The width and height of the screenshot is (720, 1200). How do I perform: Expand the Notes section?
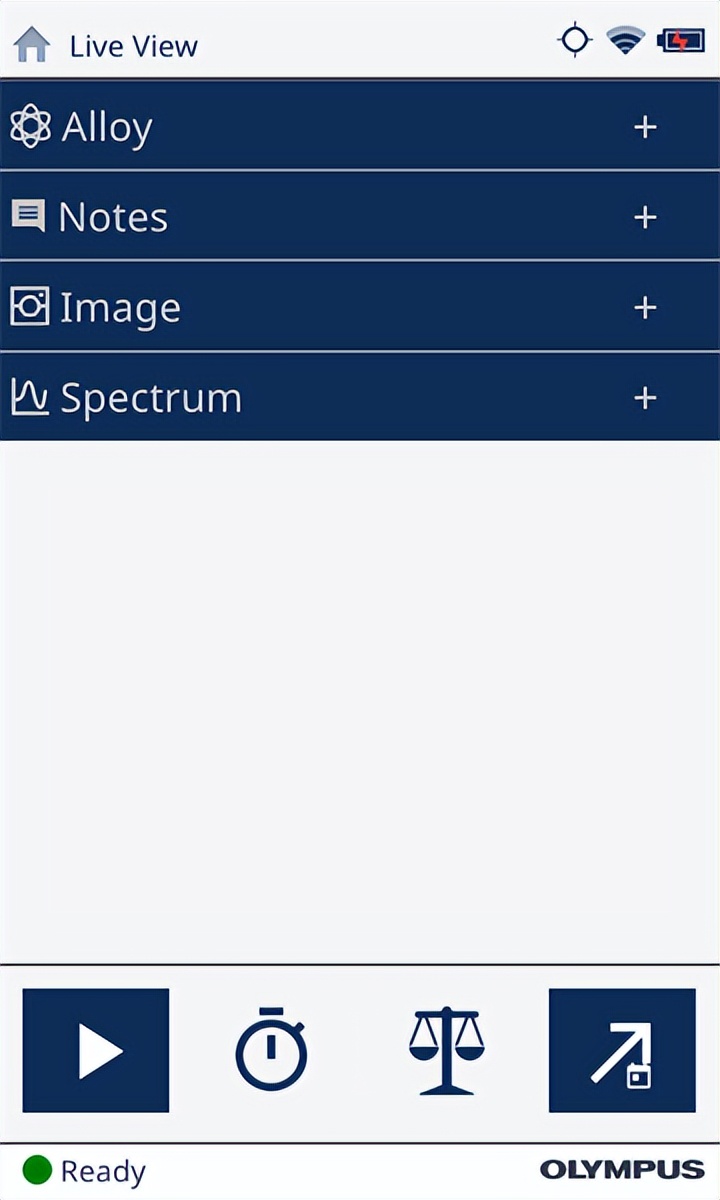pyautogui.click(x=645, y=217)
